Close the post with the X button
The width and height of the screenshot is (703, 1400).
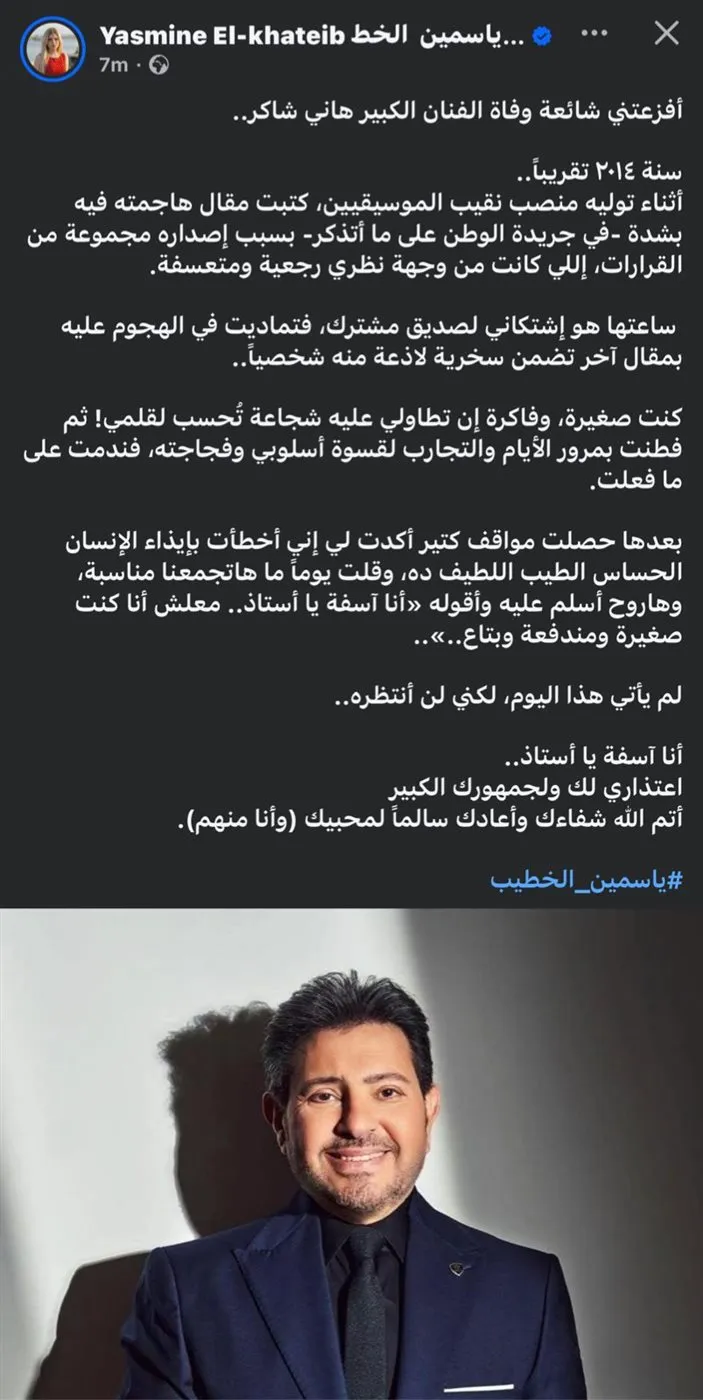[x=666, y=35]
